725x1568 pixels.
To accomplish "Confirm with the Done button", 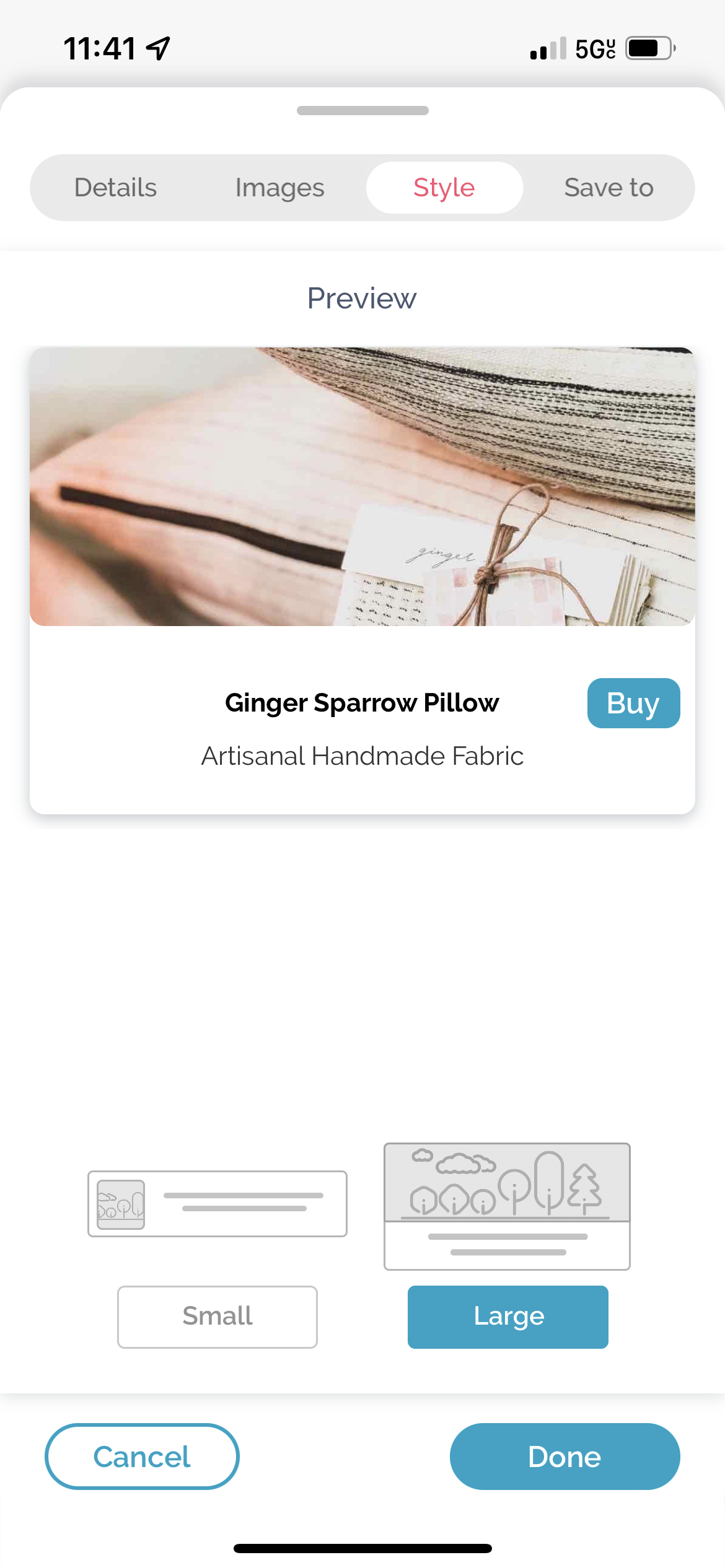I will coord(565,1457).
